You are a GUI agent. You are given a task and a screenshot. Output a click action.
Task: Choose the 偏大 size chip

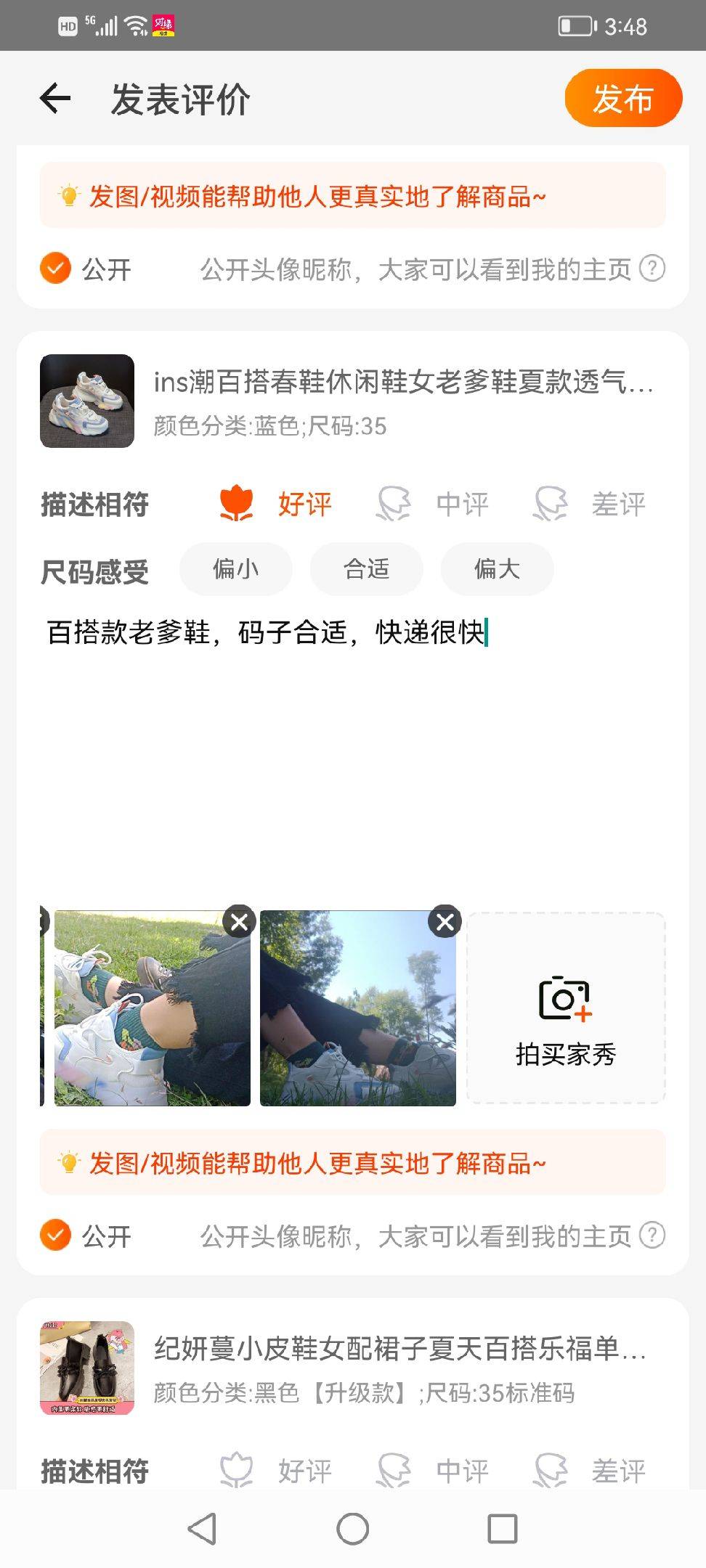497,569
